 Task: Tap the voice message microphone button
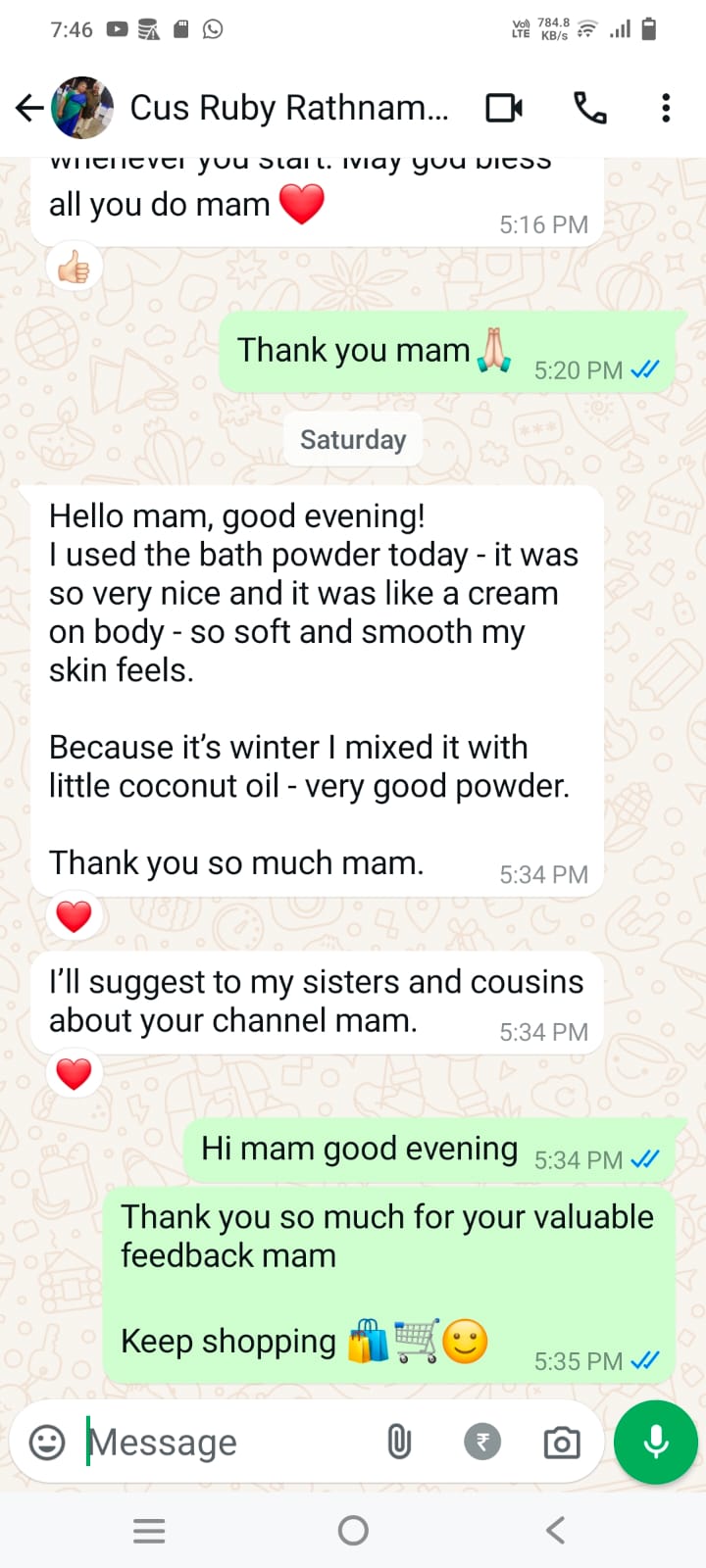[x=655, y=1443]
